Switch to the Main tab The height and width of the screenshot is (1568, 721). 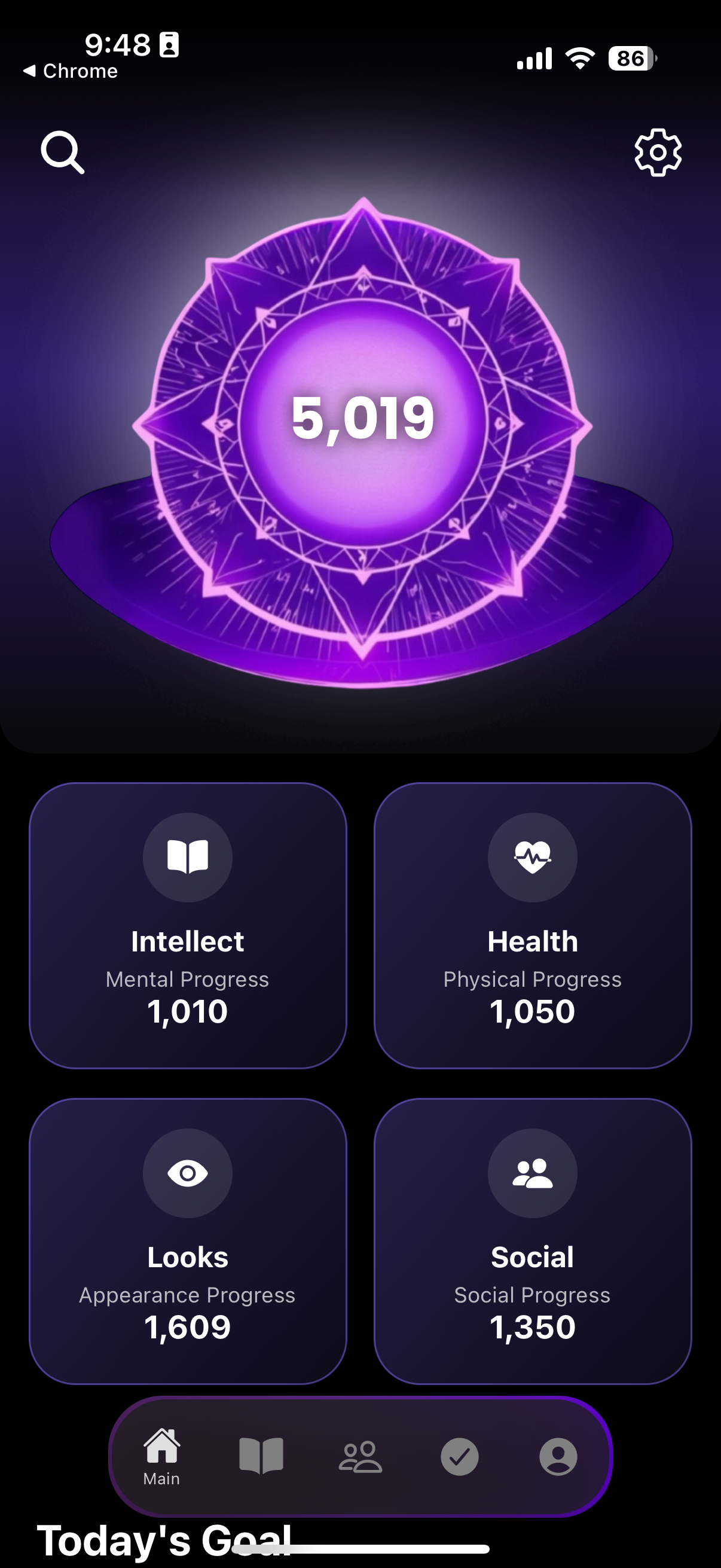(x=162, y=1456)
